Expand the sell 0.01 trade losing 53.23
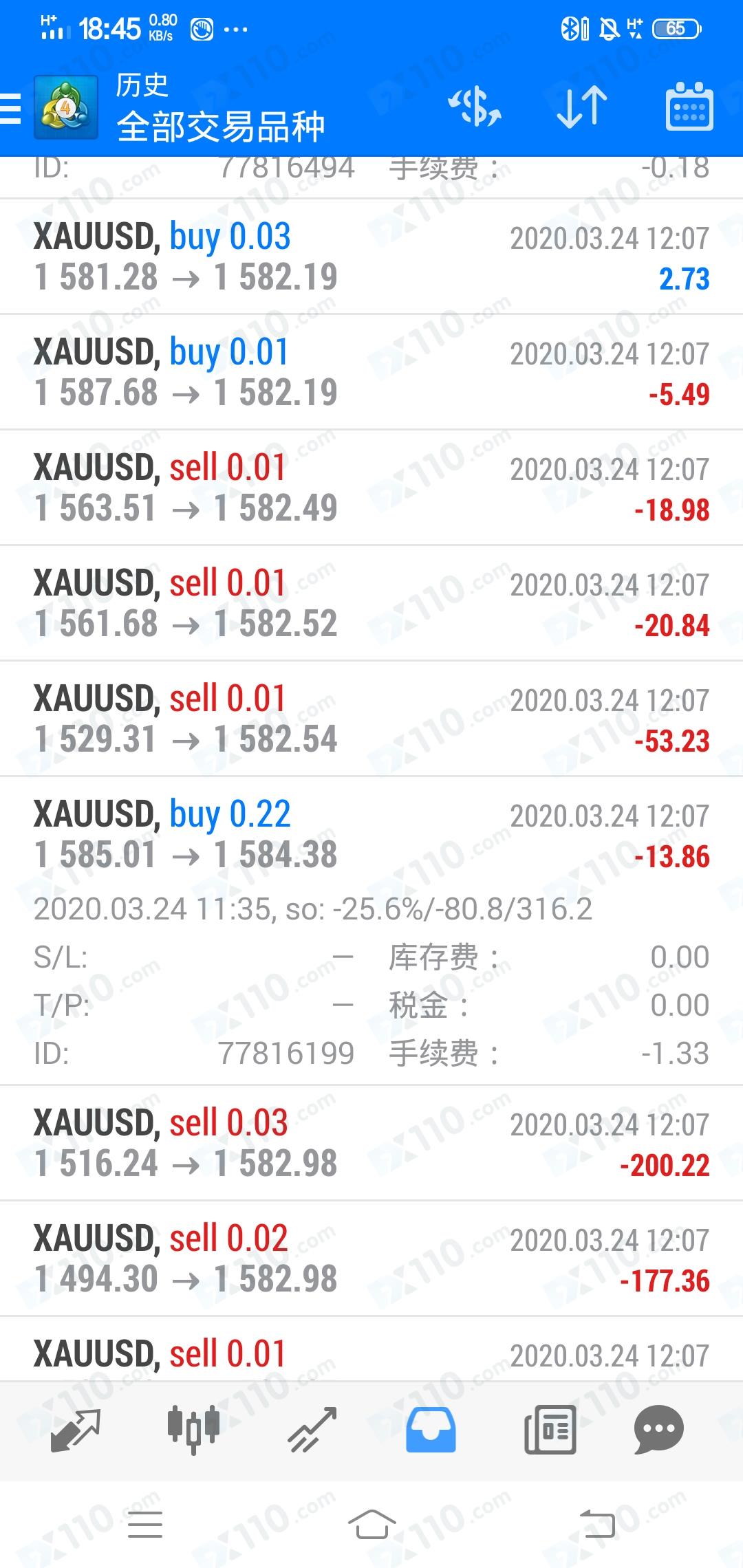This screenshot has height=1568, width=743. pyautogui.click(x=371, y=719)
